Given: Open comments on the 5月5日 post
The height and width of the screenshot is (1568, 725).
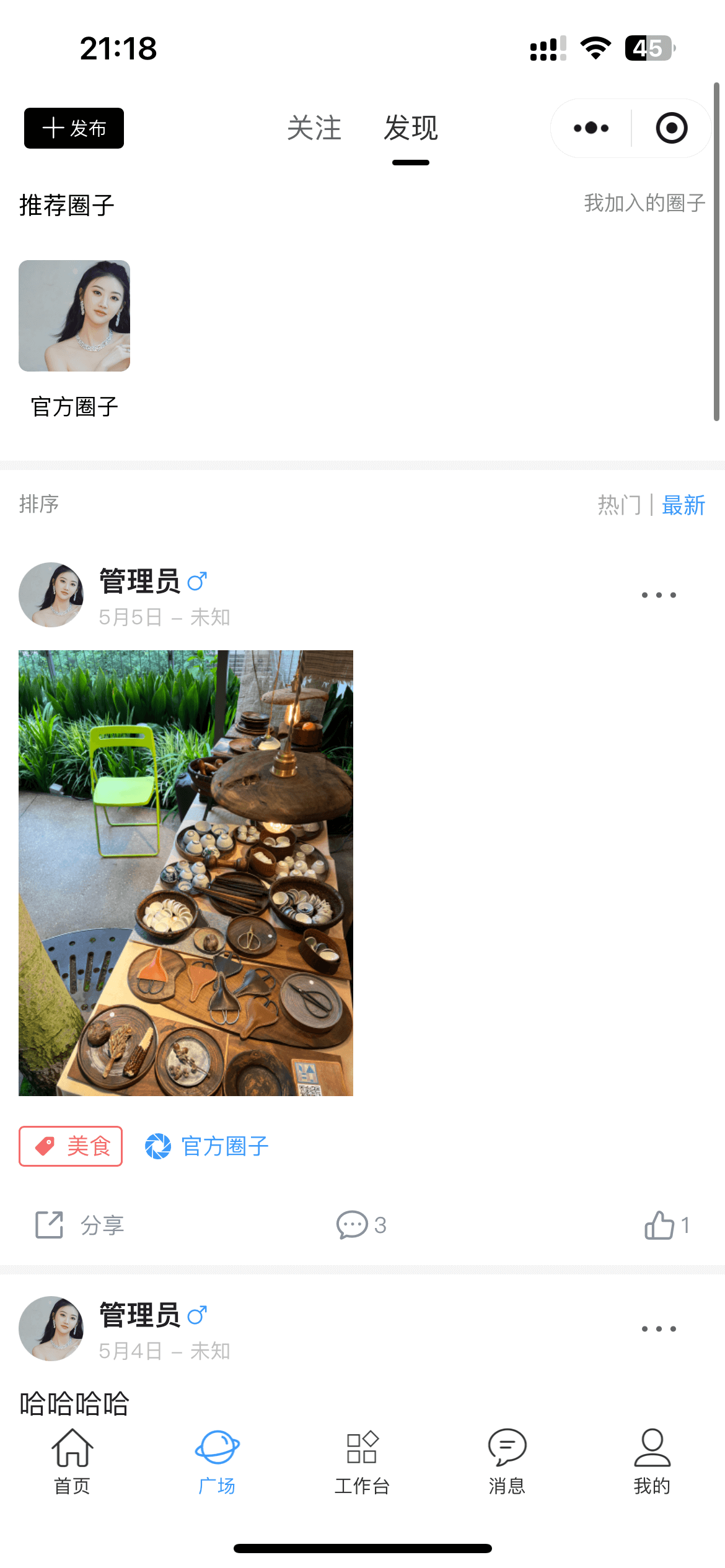Looking at the screenshot, I should (361, 1225).
